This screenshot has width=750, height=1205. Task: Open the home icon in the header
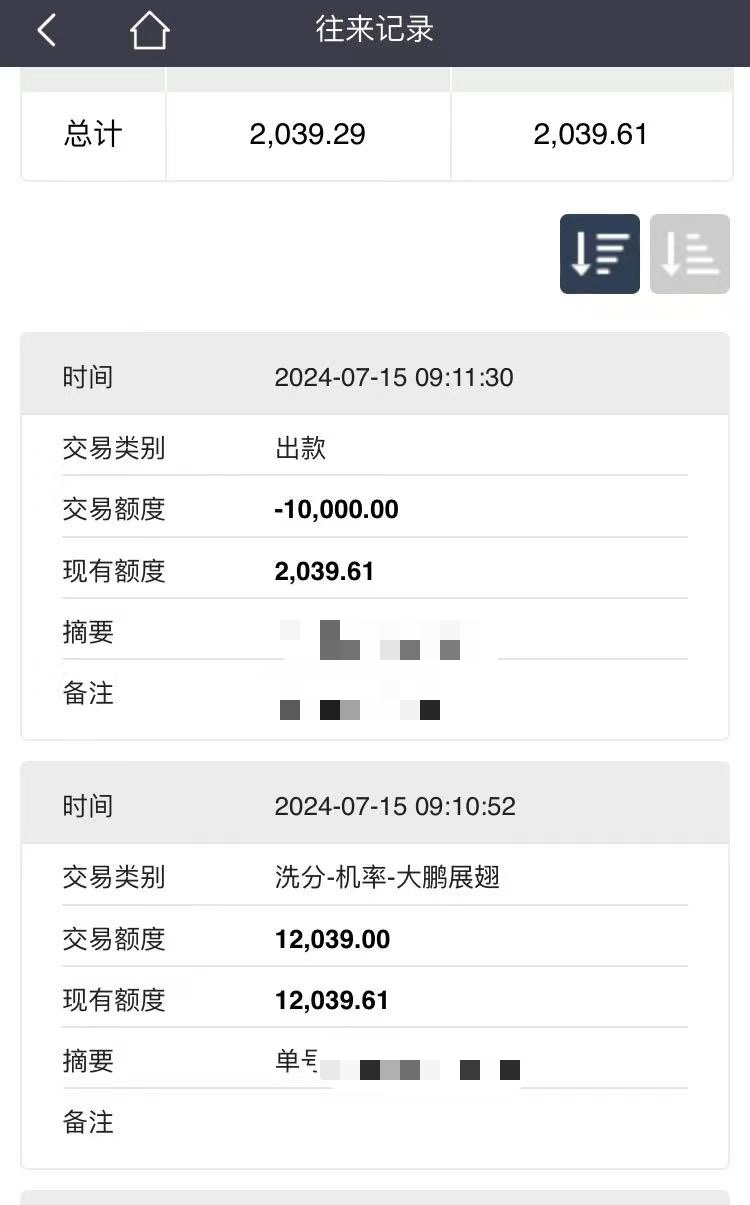pyautogui.click(x=149, y=31)
